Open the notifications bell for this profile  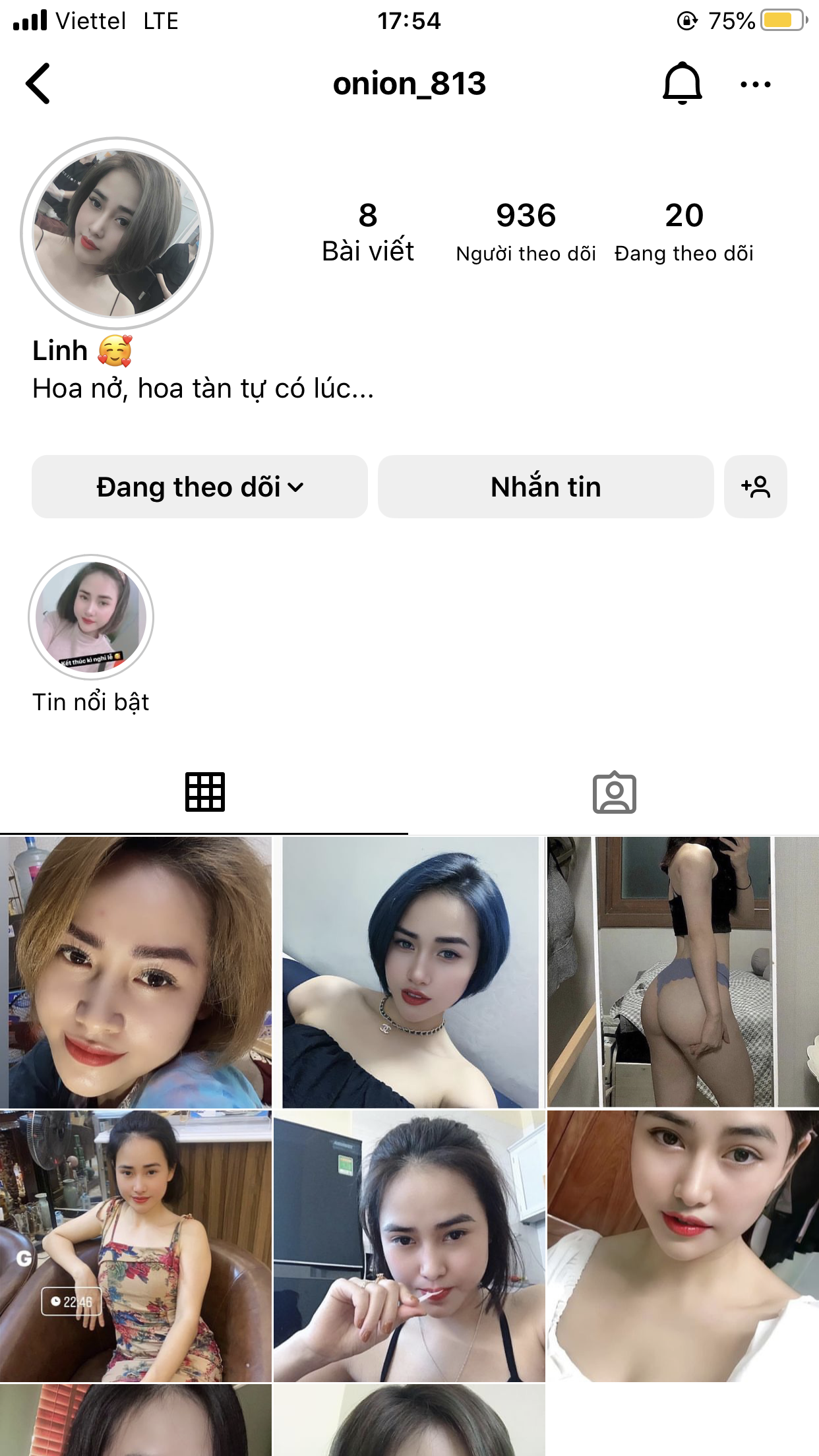pyautogui.click(x=682, y=84)
